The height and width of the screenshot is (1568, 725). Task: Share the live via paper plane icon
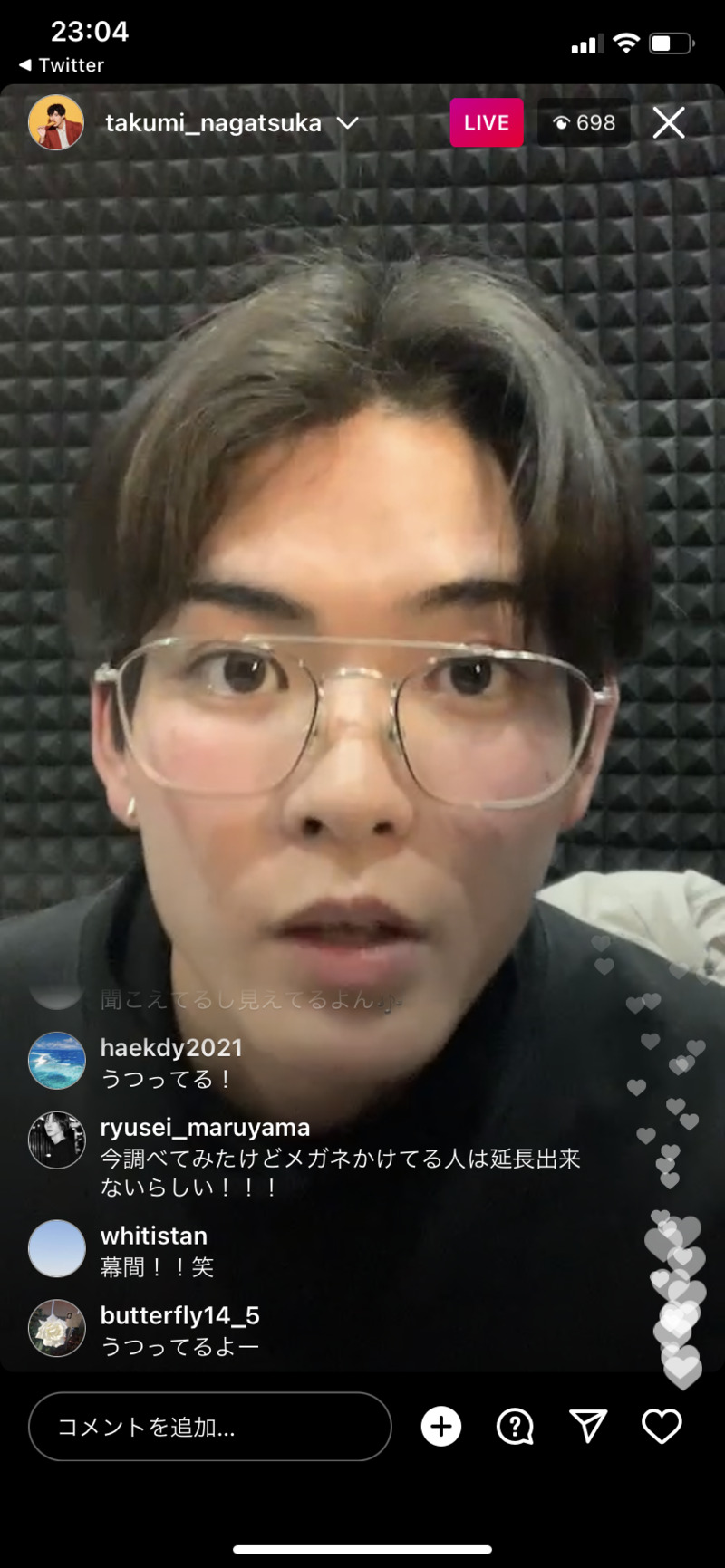pyautogui.click(x=588, y=1427)
